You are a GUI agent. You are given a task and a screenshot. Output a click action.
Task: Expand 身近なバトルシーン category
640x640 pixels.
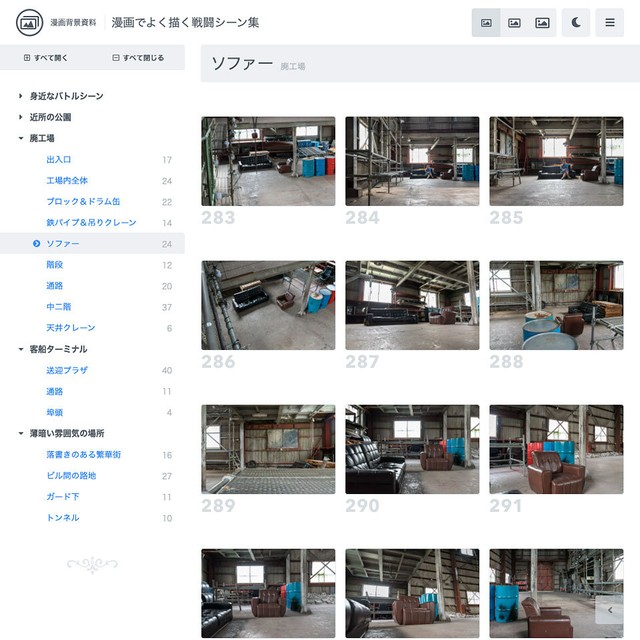[66, 96]
